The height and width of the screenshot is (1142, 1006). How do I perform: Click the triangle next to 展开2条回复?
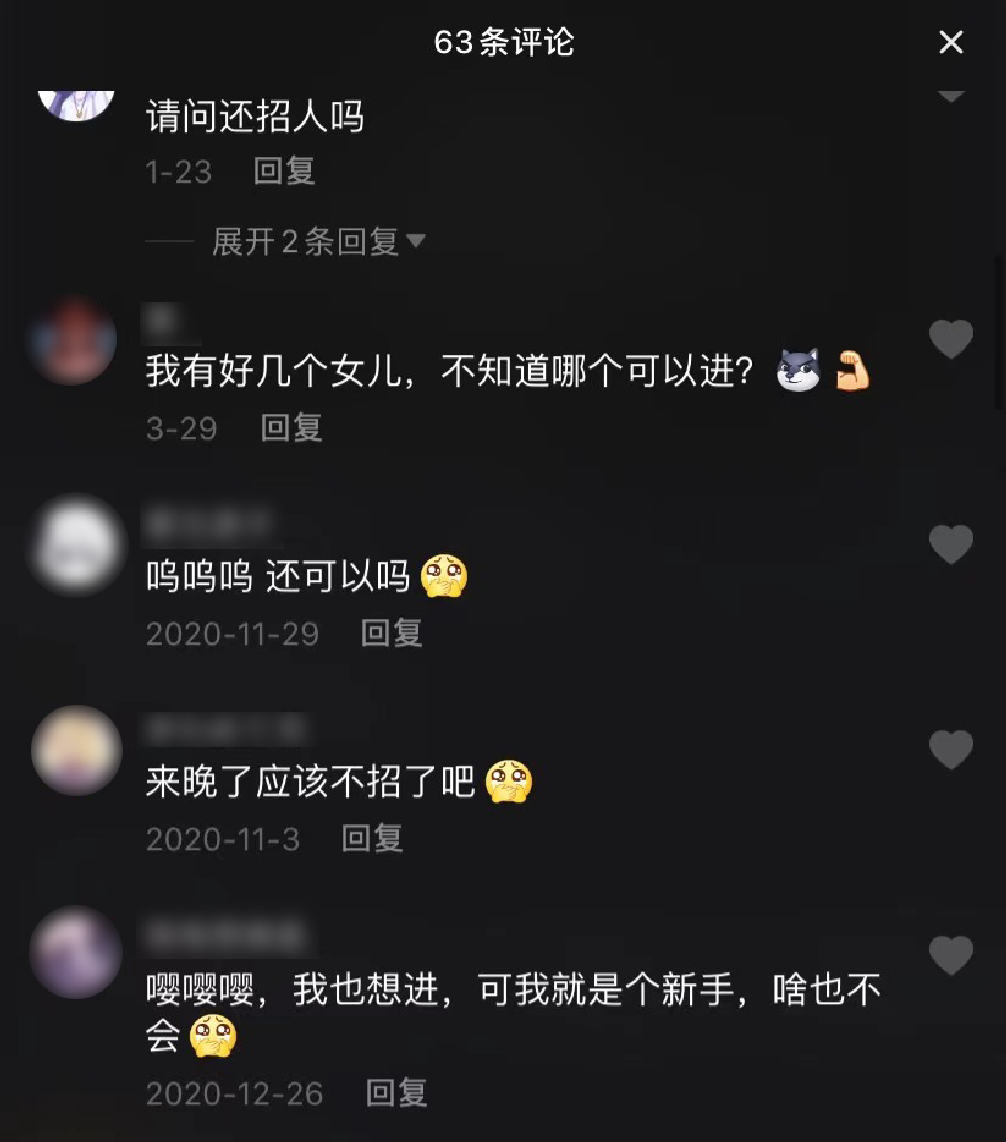pyautogui.click(x=416, y=241)
